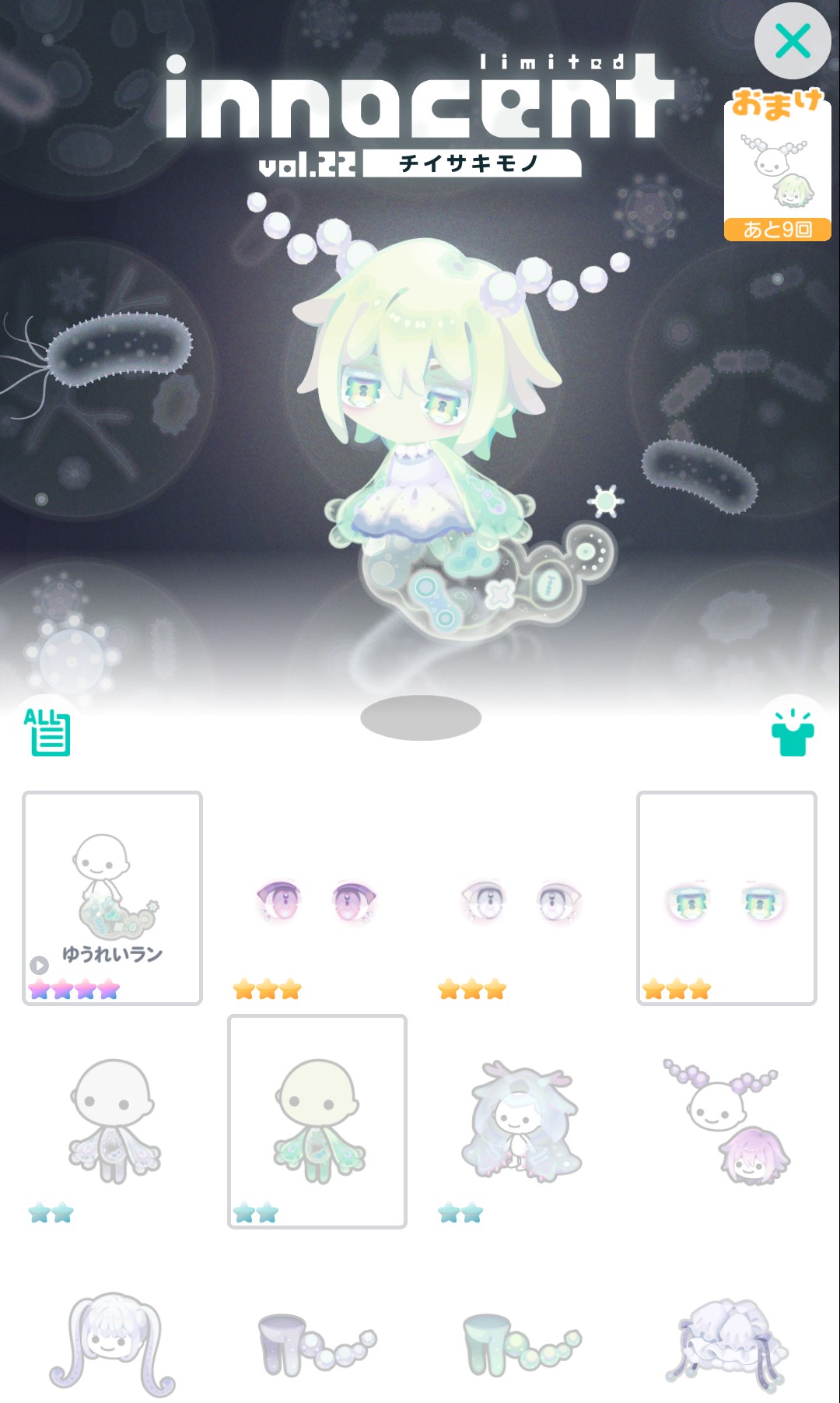
Task: Tap the green shirt try-on icon
Action: click(792, 734)
